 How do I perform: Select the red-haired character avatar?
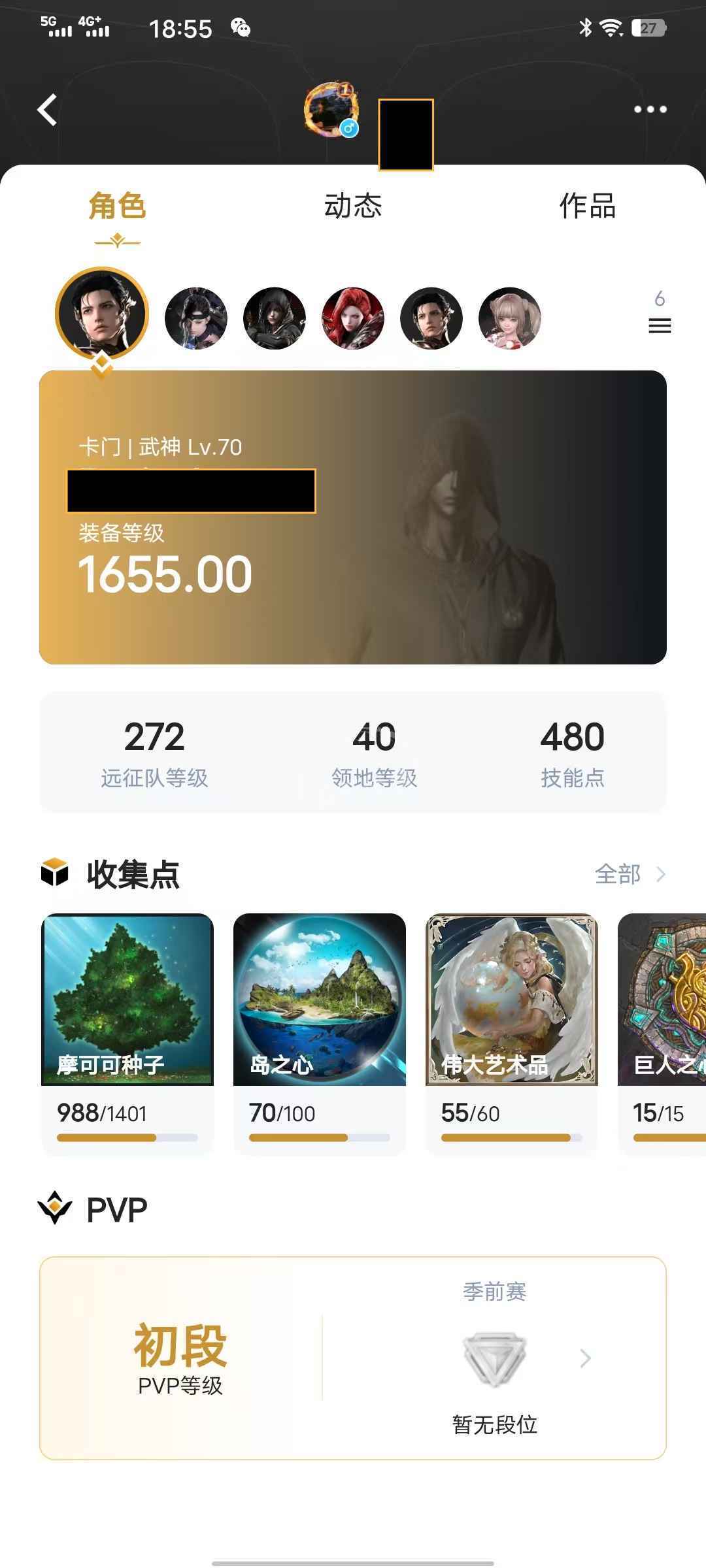point(353,318)
